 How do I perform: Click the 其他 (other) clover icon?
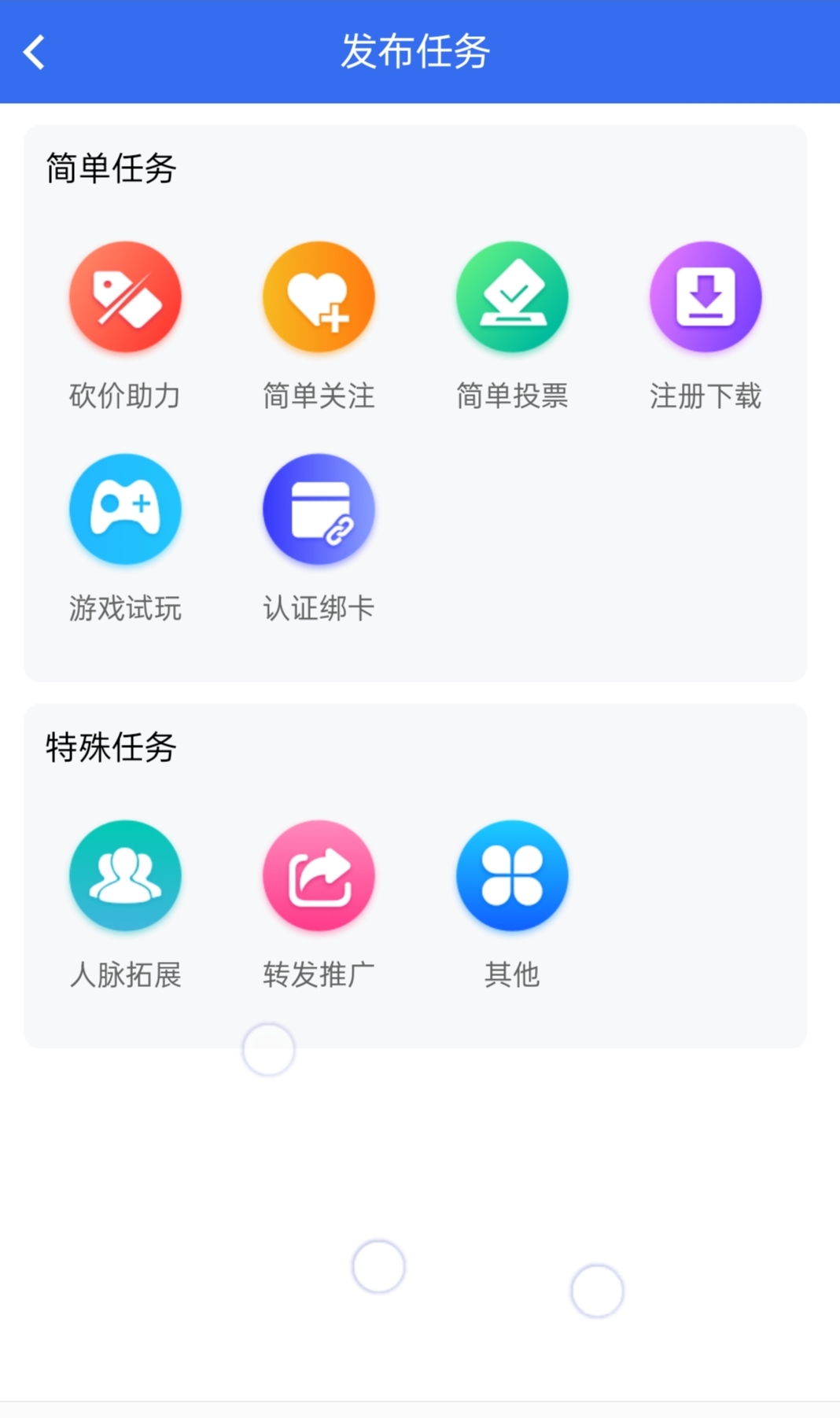click(x=512, y=876)
